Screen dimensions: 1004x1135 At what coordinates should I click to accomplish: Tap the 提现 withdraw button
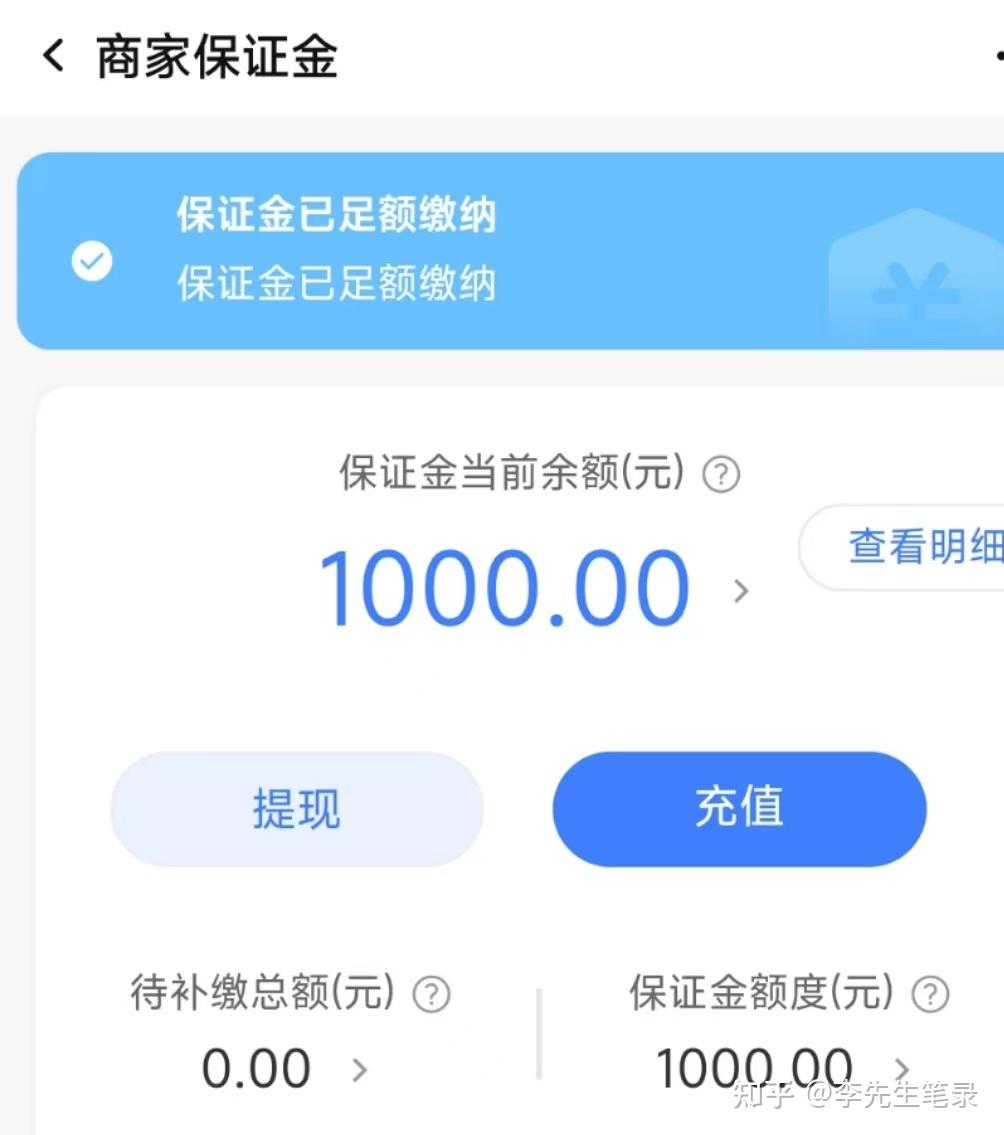(x=296, y=809)
